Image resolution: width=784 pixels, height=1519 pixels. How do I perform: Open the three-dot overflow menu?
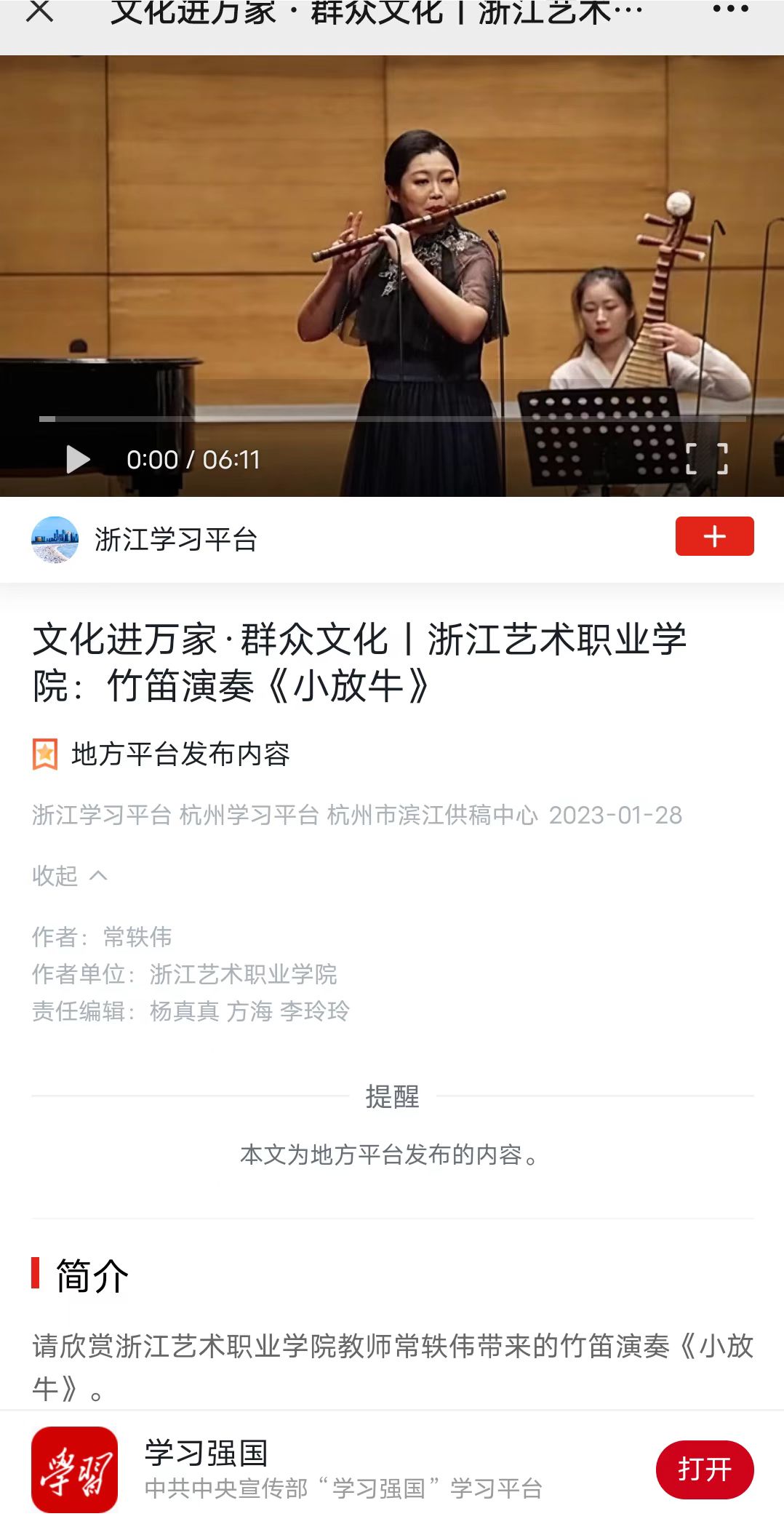(730, 10)
